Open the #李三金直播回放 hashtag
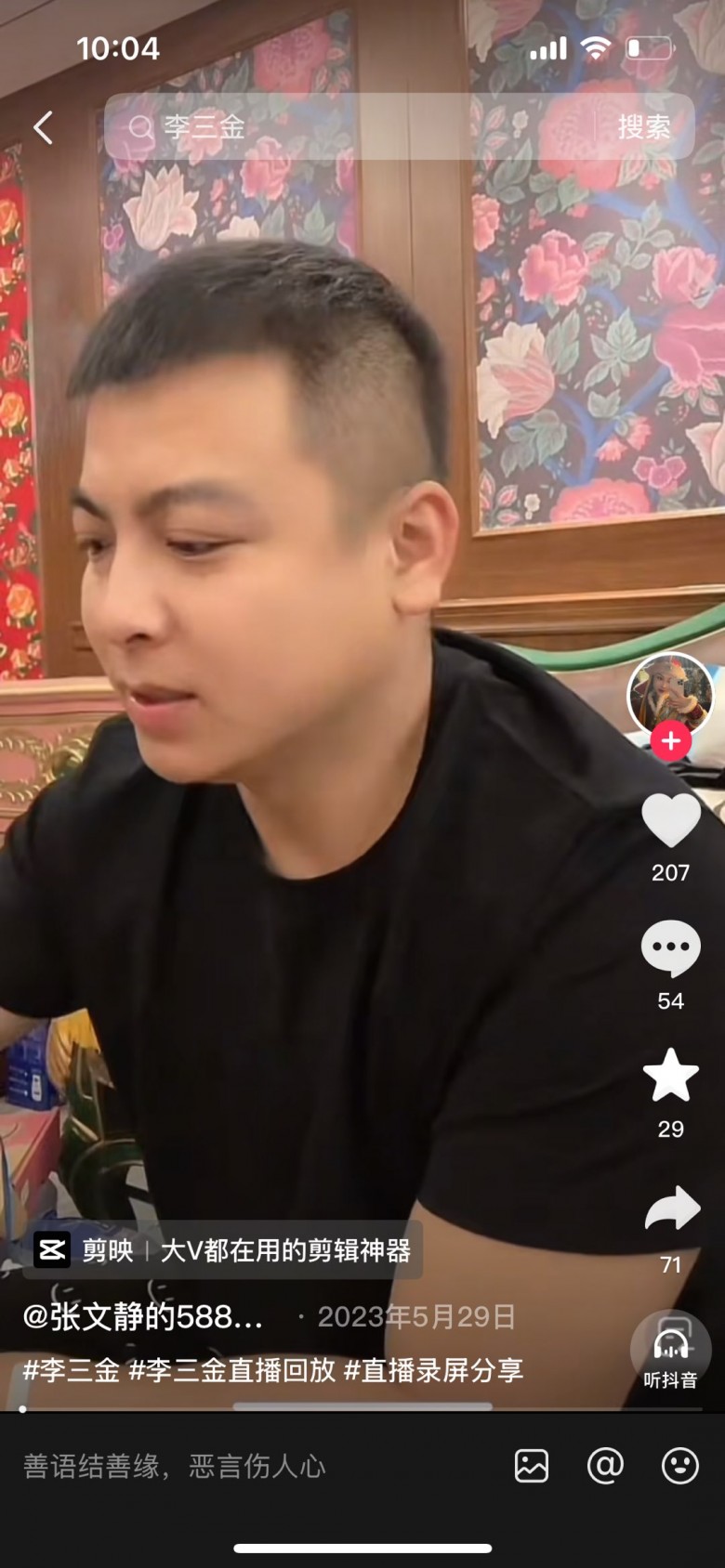The image size is (725, 1568). tap(231, 1371)
